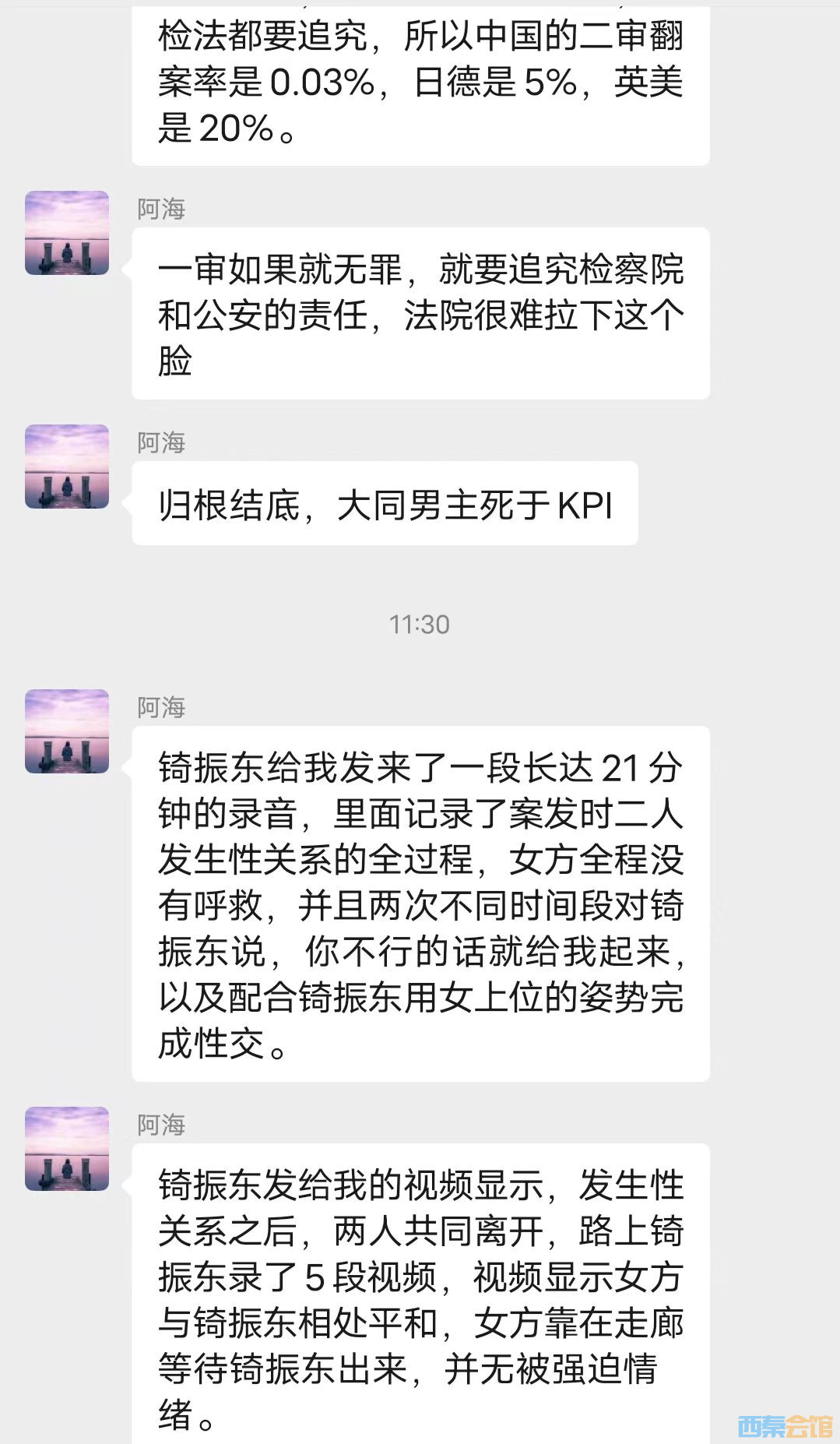View 阿海's profile from the 21分钟录音 message

67,731
